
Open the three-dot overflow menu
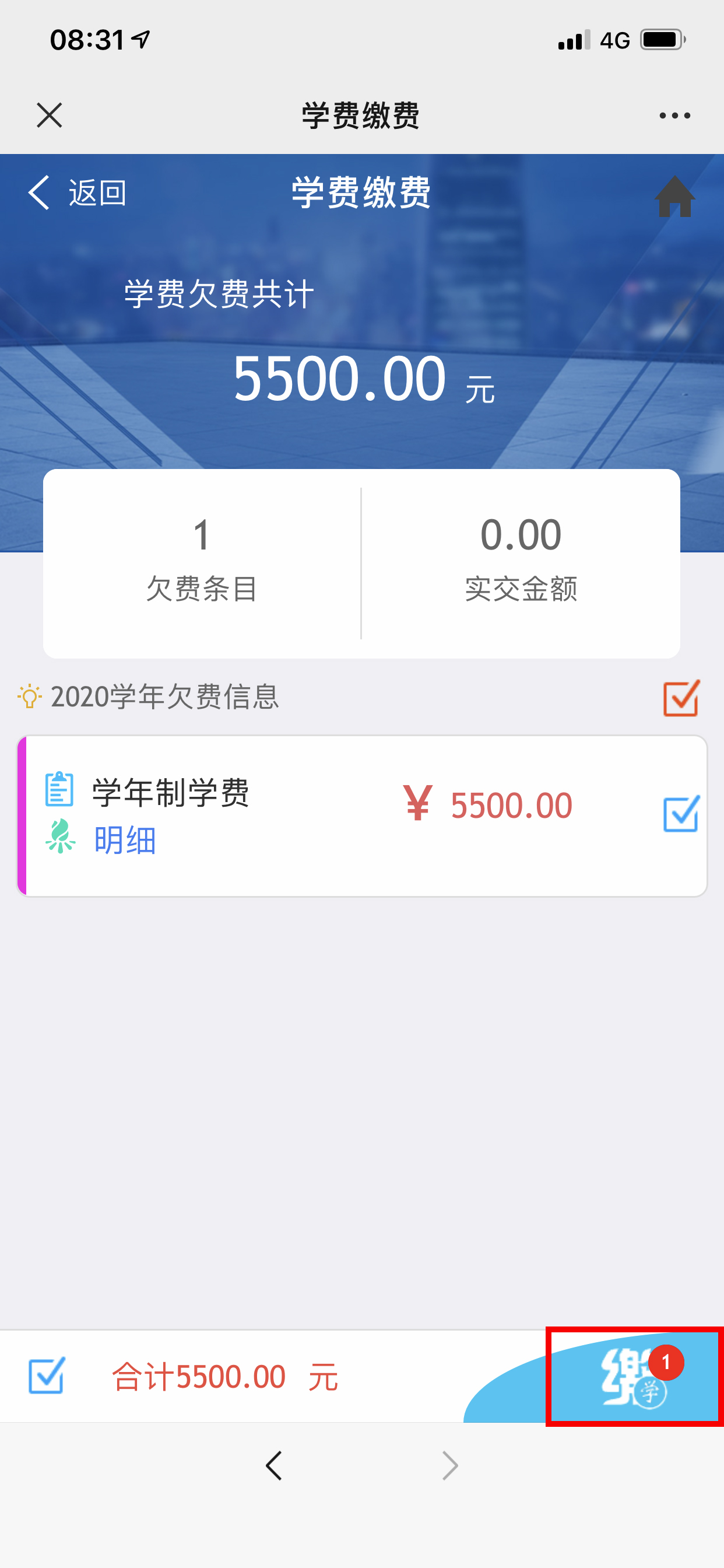(674, 115)
